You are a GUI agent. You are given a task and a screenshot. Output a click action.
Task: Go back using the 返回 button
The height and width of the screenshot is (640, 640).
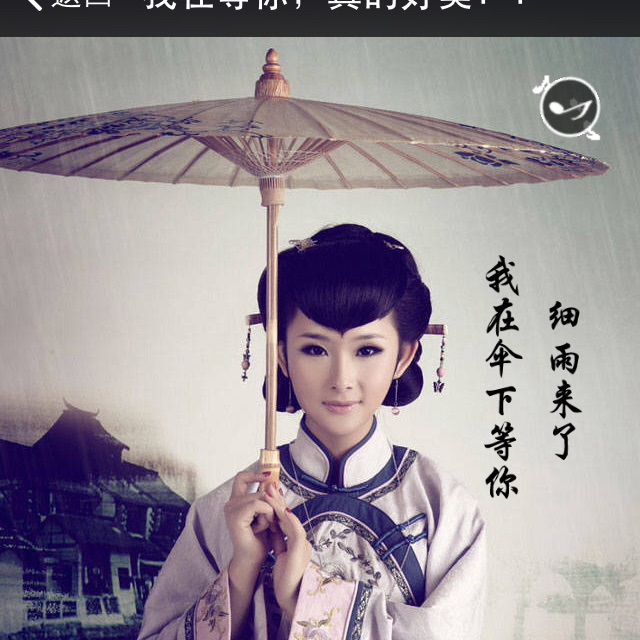click(x=60, y=5)
